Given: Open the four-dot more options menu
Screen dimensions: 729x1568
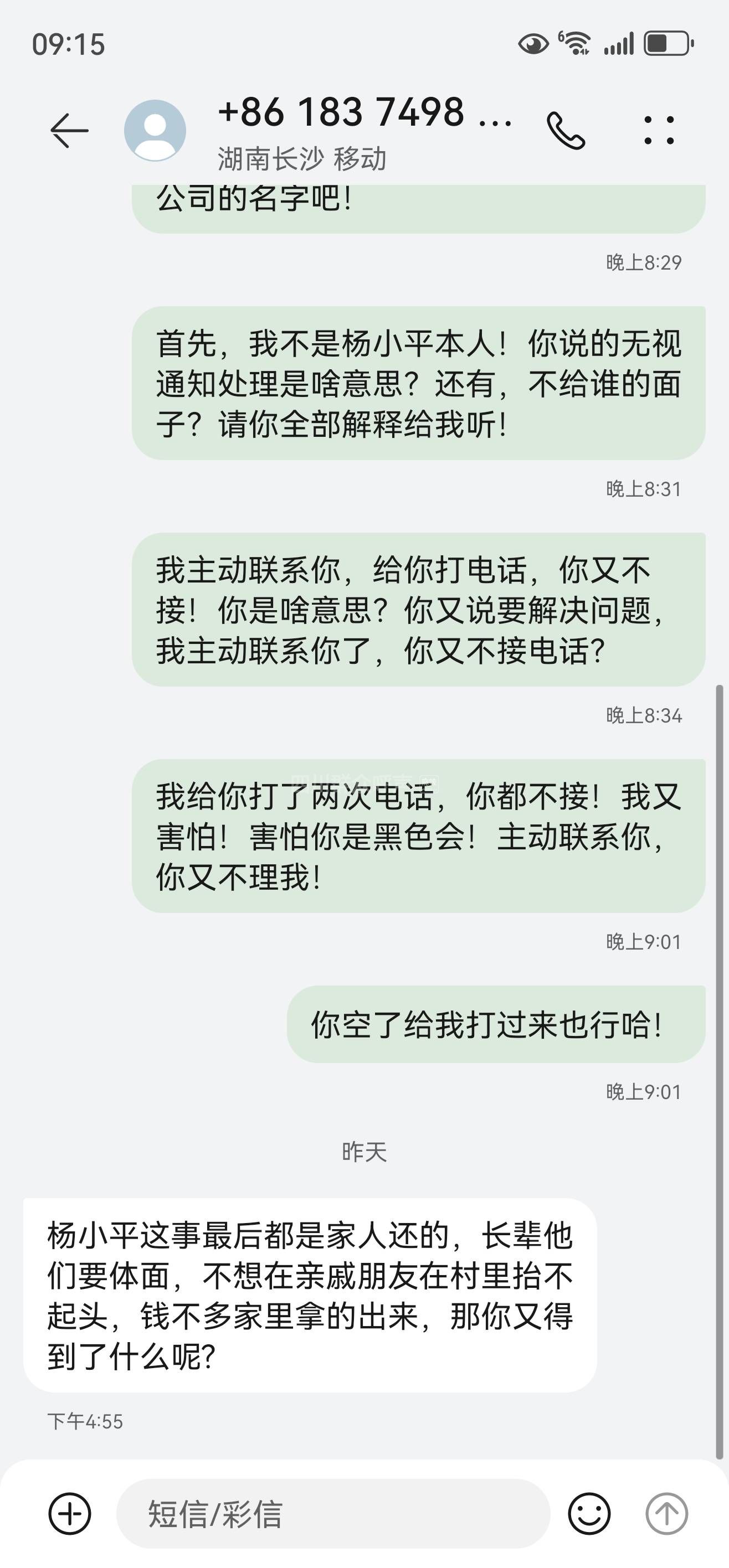Looking at the screenshot, I should click(x=659, y=130).
